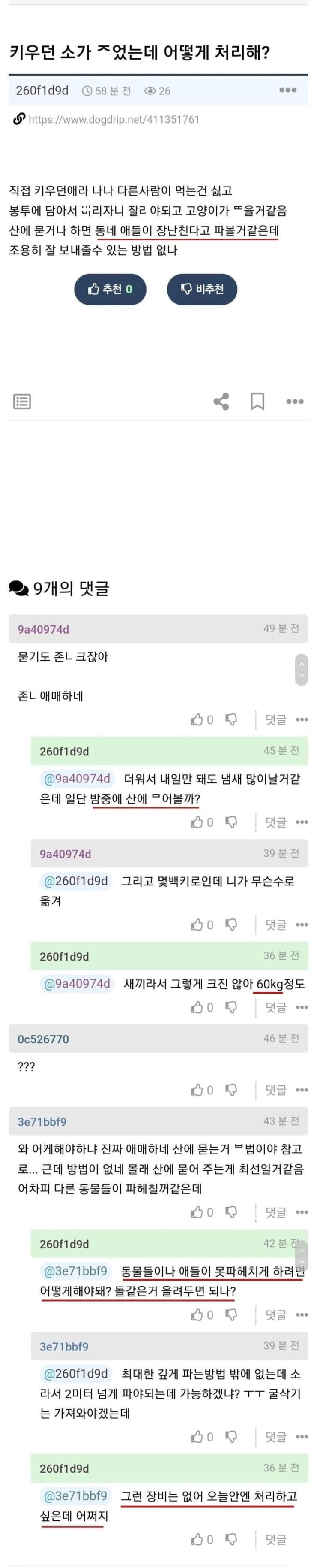
Task: Open the more options next to the bookmark
Action: [295, 401]
